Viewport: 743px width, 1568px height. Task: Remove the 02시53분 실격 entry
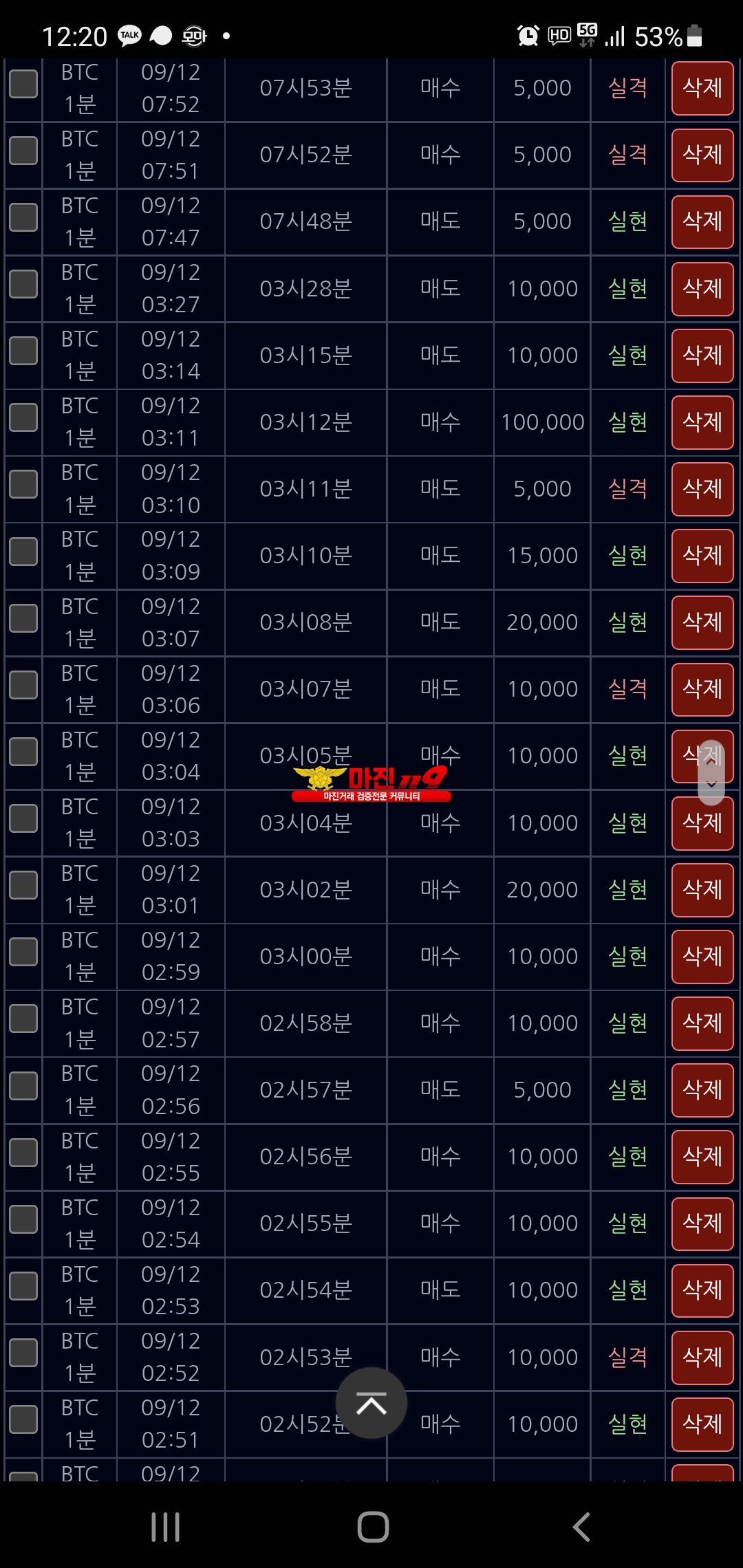[702, 1358]
